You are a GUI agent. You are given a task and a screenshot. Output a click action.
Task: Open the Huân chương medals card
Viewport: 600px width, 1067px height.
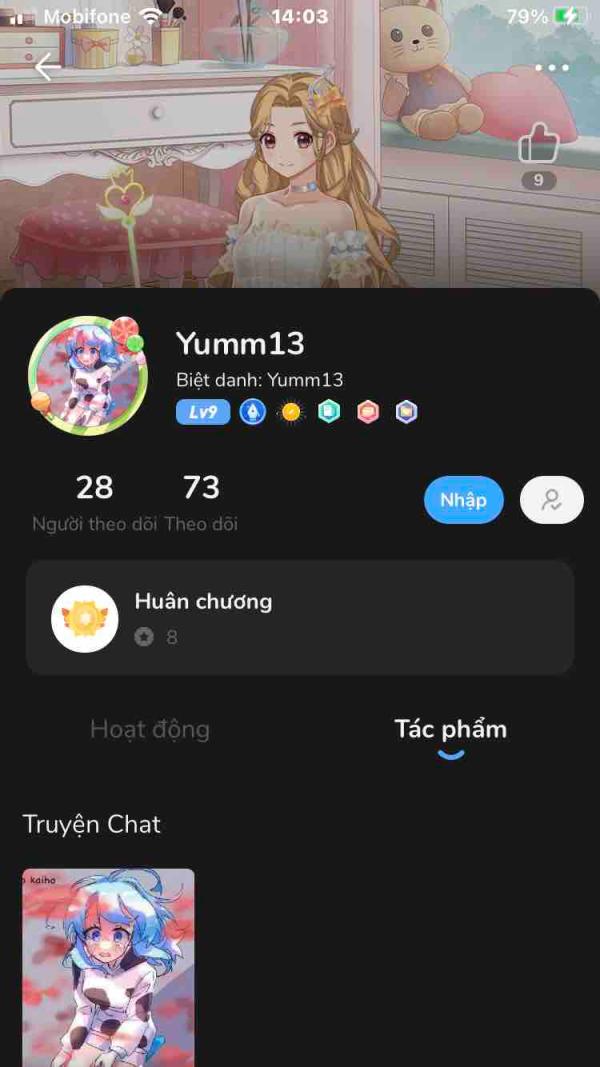300,617
